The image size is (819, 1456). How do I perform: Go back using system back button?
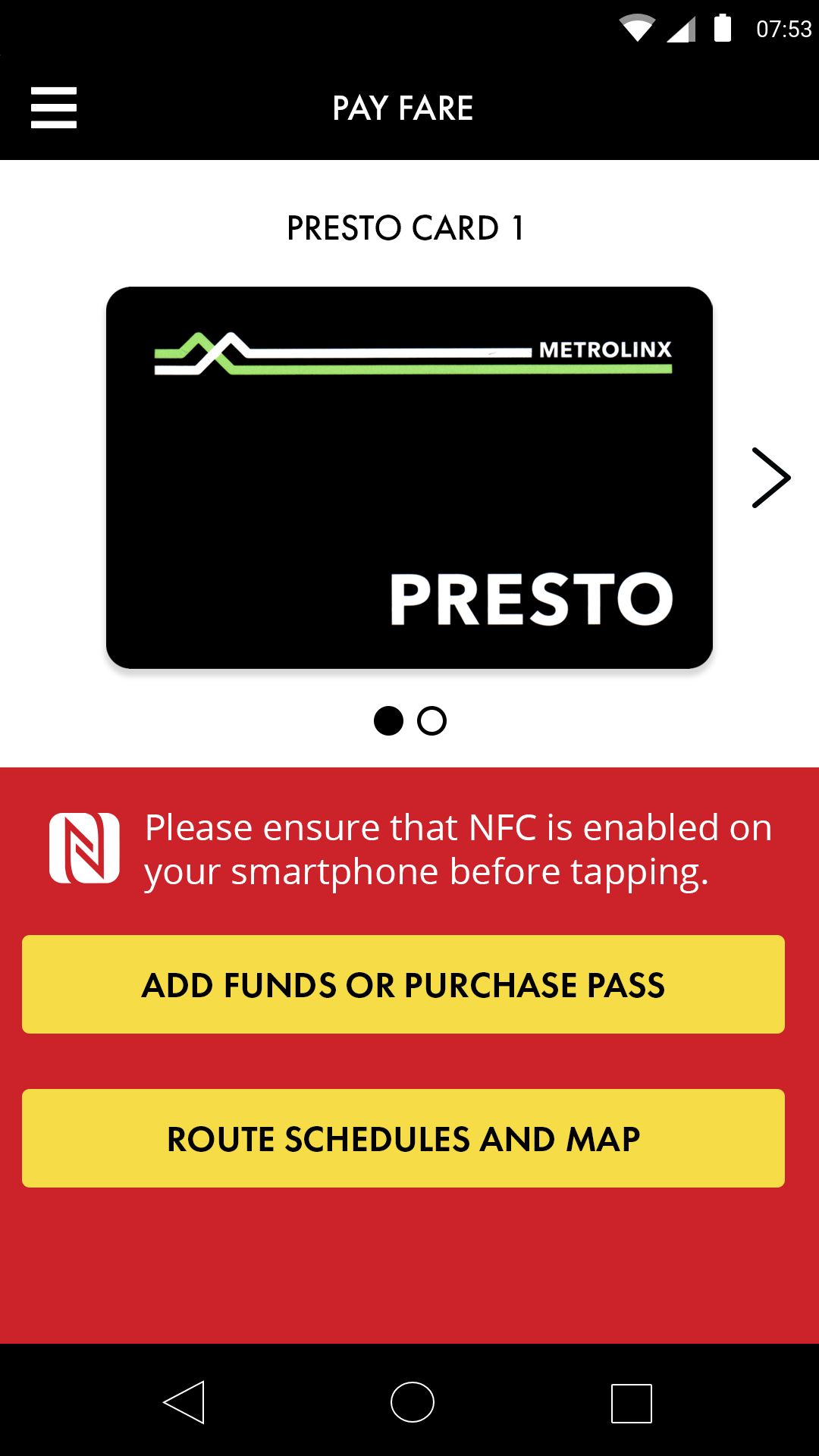tap(184, 1402)
